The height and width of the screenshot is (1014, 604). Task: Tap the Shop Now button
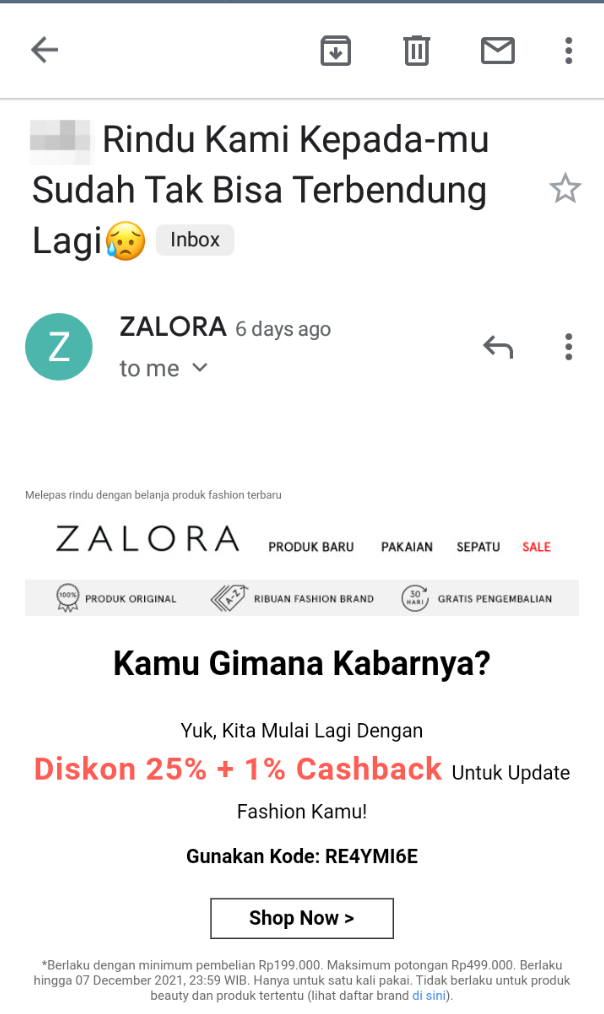tap(301, 918)
